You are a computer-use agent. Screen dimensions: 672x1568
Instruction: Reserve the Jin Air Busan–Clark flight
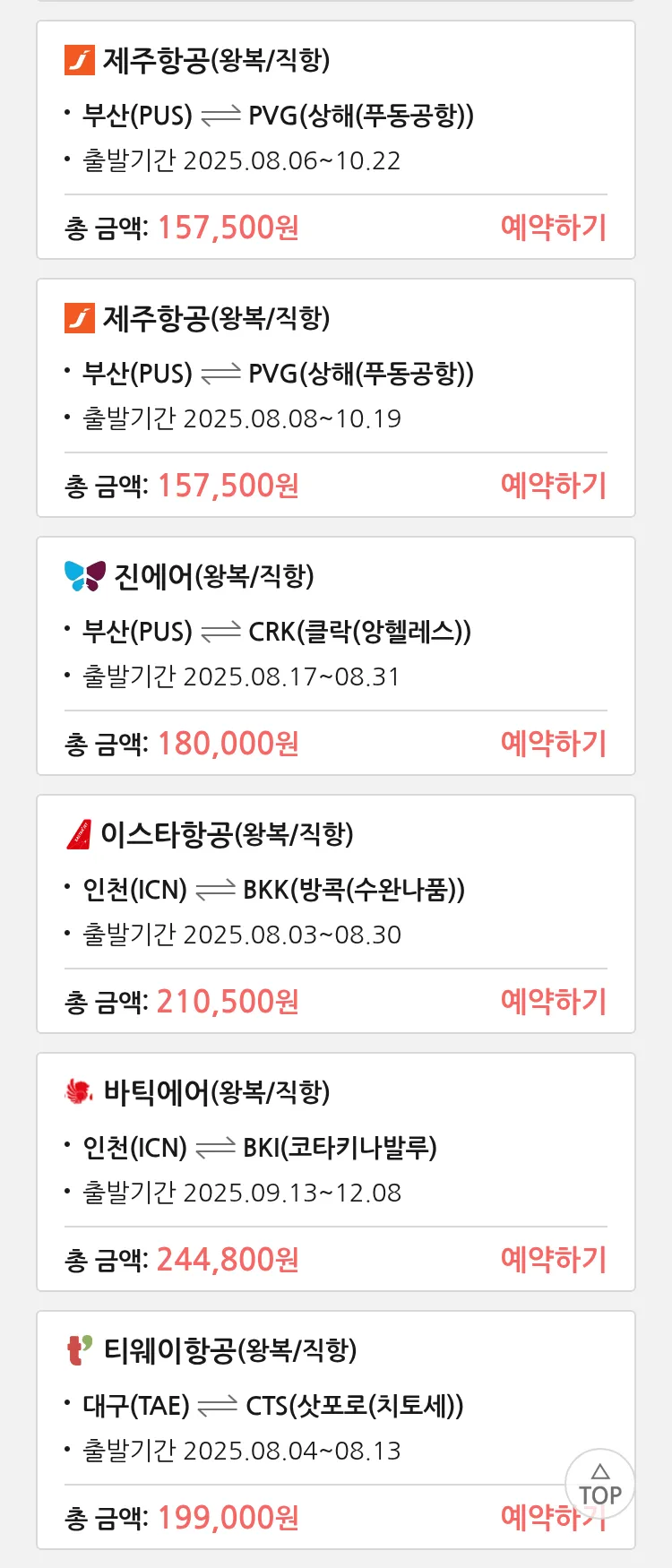click(553, 744)
